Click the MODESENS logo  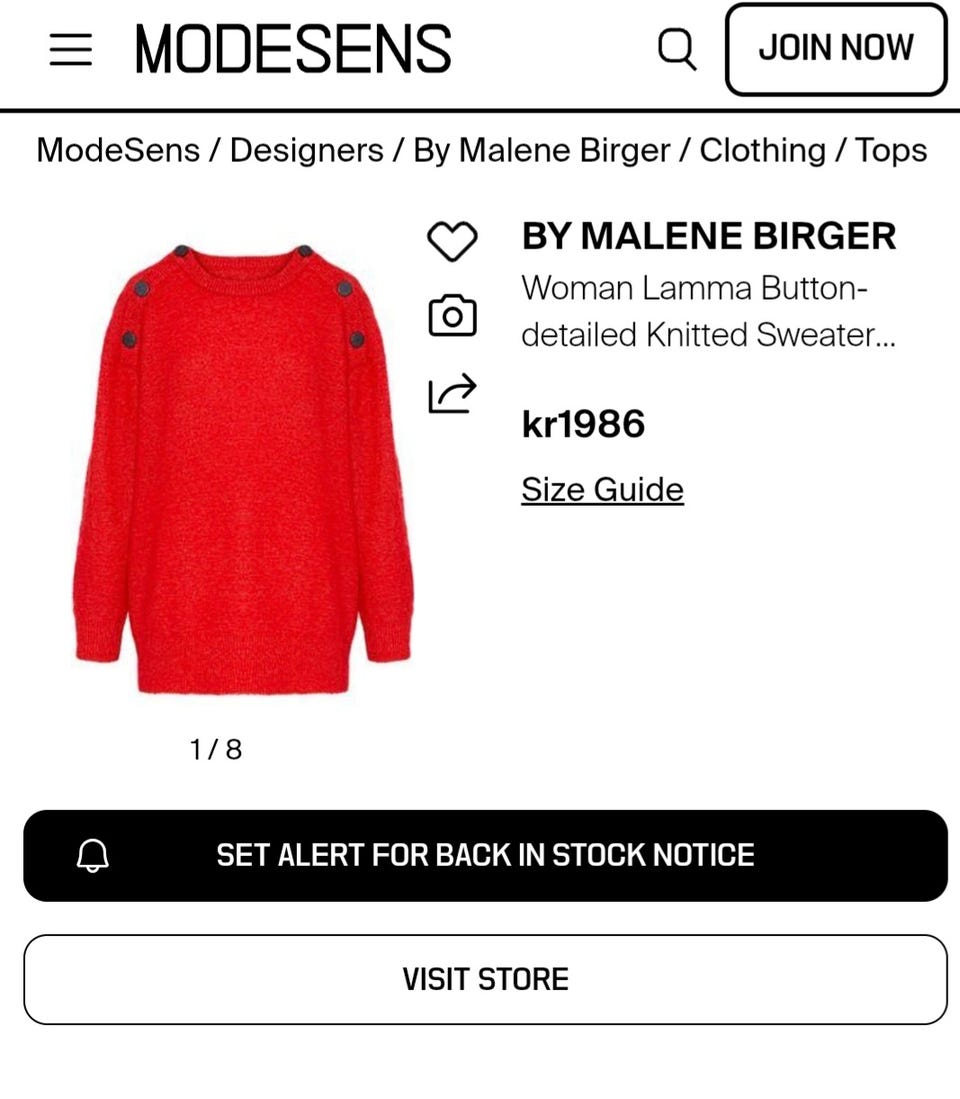tap(293, 46)
